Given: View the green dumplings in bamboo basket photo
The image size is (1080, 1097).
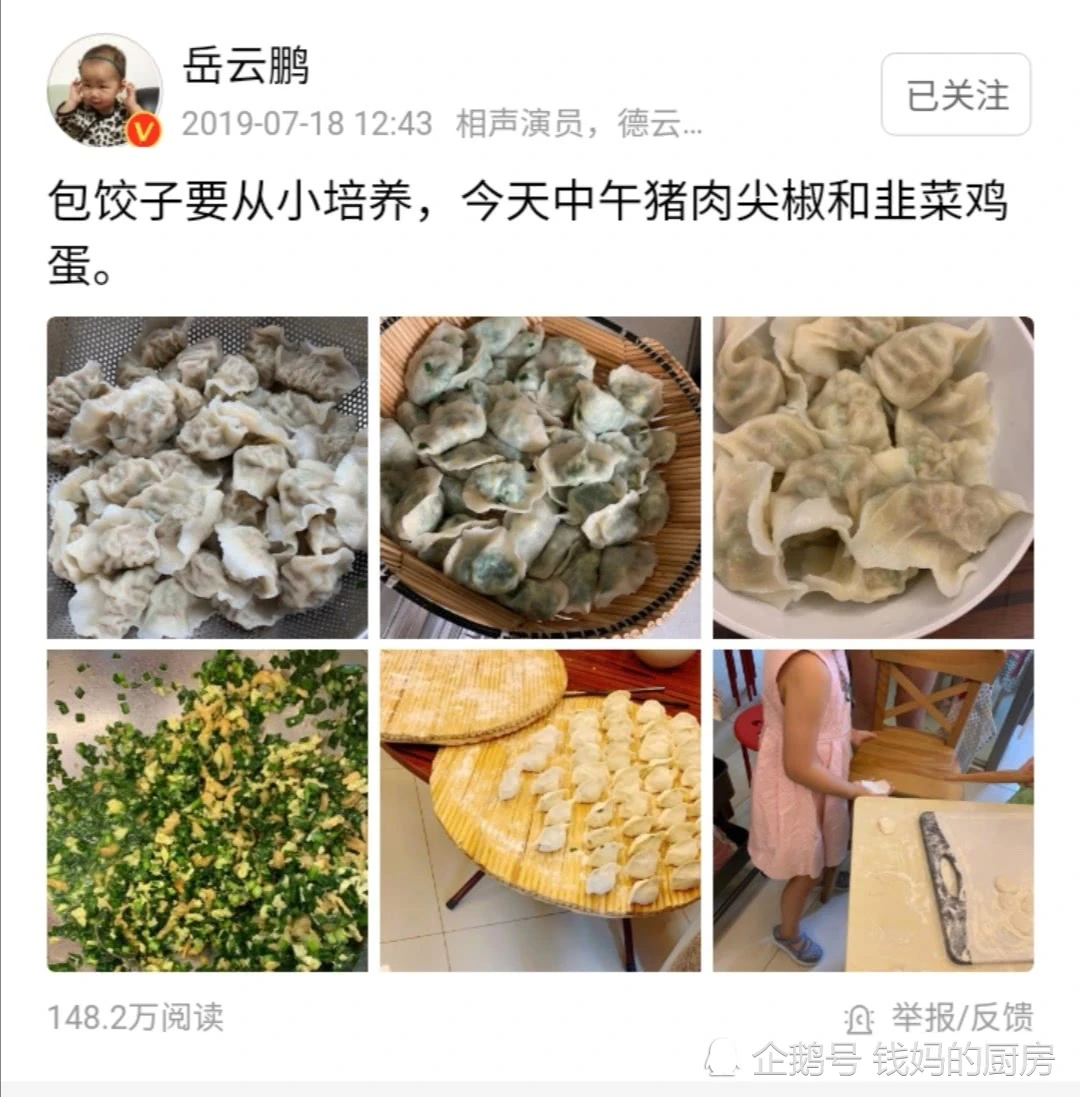Looking at the screenshot, I should [540, 478].
